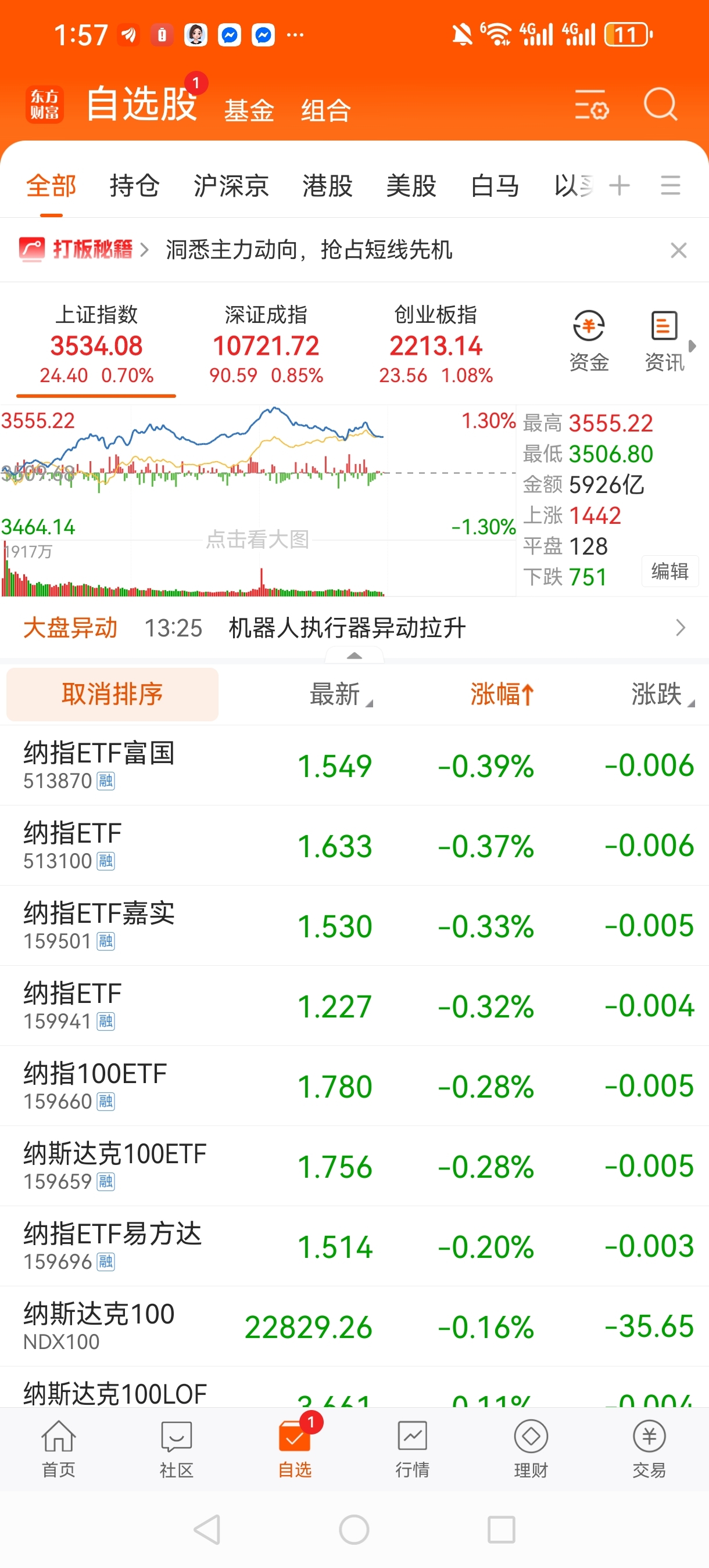Collapse the quote panel using the up arrow
Viewport: 709px width, 1568px height.
click(354, 656)
